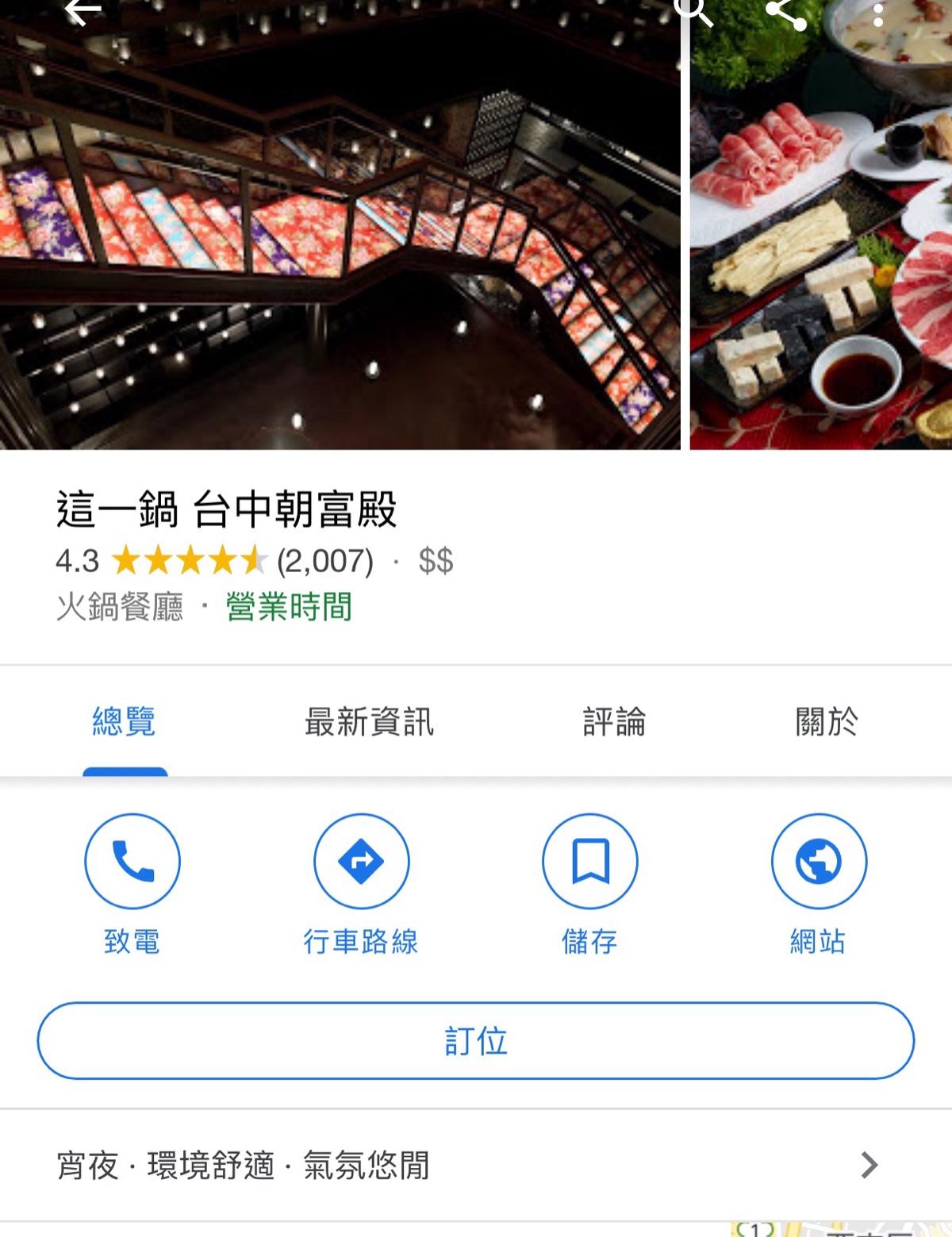Switch to the 總覽 tab
The image size is (952, 1237).
tap(124, 722)
